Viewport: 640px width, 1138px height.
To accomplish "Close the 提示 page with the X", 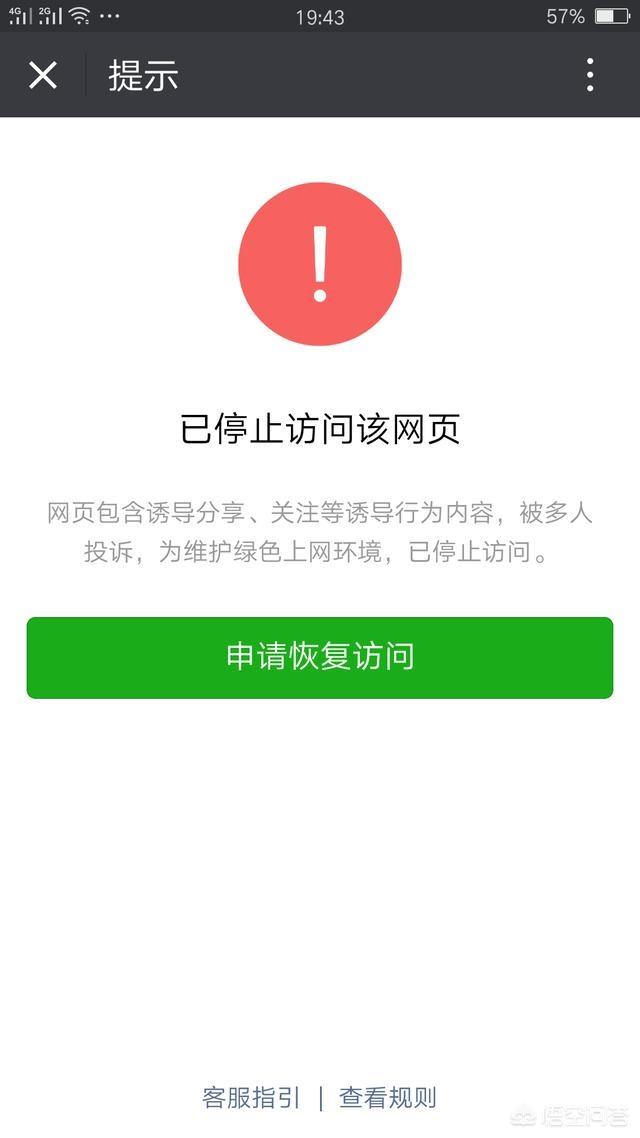I will click(x=43, y=75).
